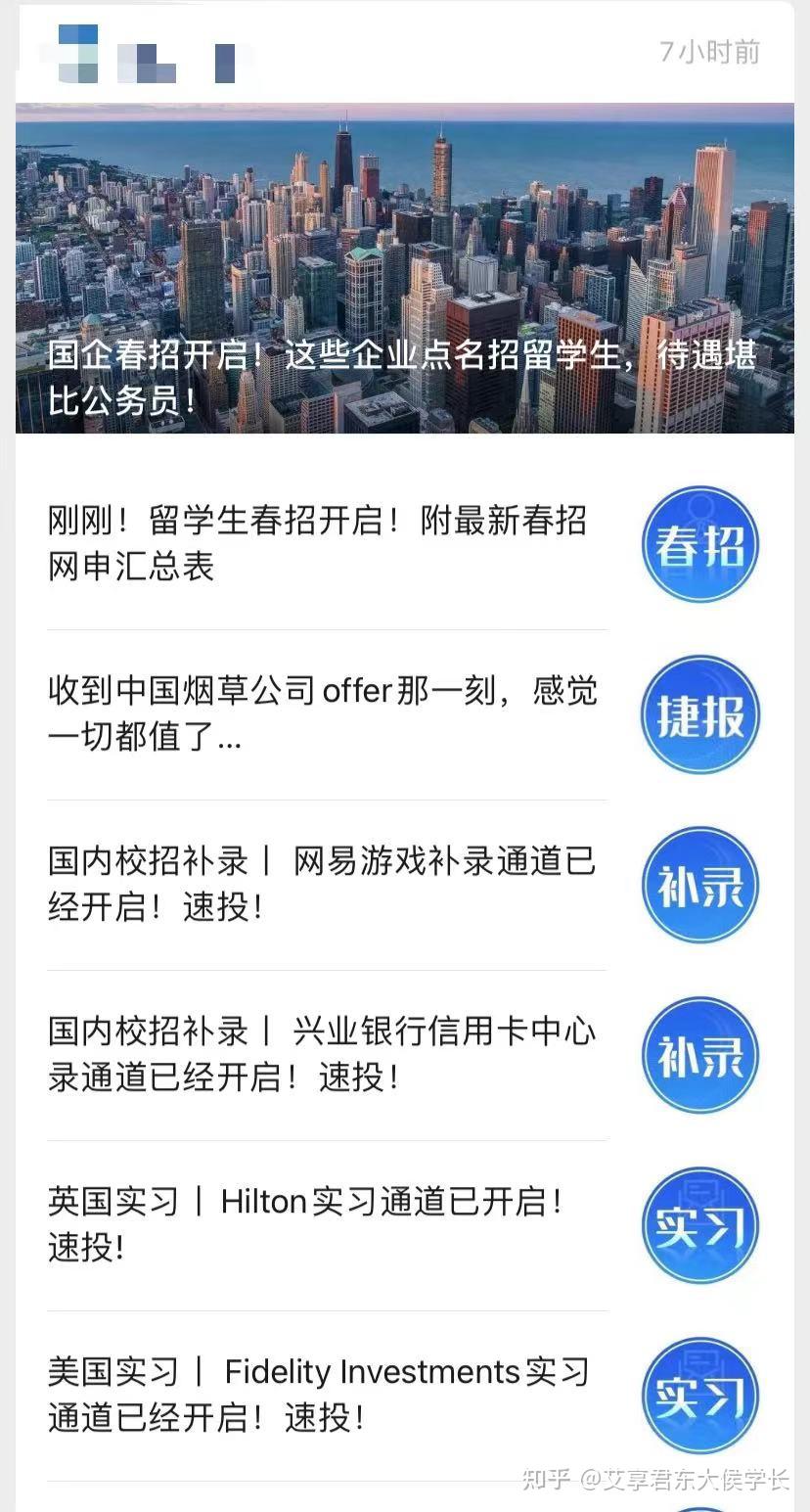
Task: Open the headline article 国企春招开启
Action: 404,268
